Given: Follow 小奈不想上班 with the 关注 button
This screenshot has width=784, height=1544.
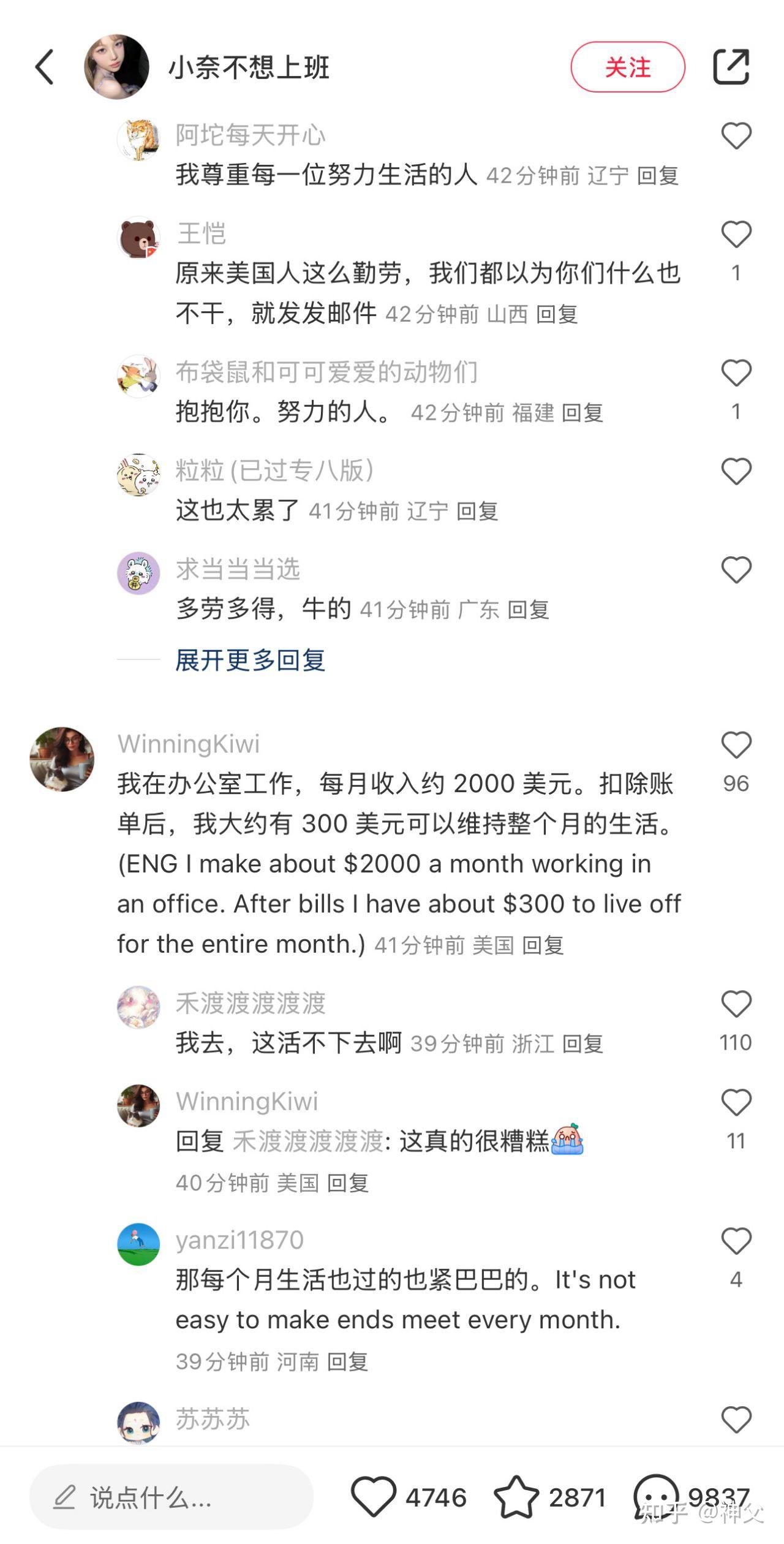Looking at the screenshot, I should (x=627, y=67).
